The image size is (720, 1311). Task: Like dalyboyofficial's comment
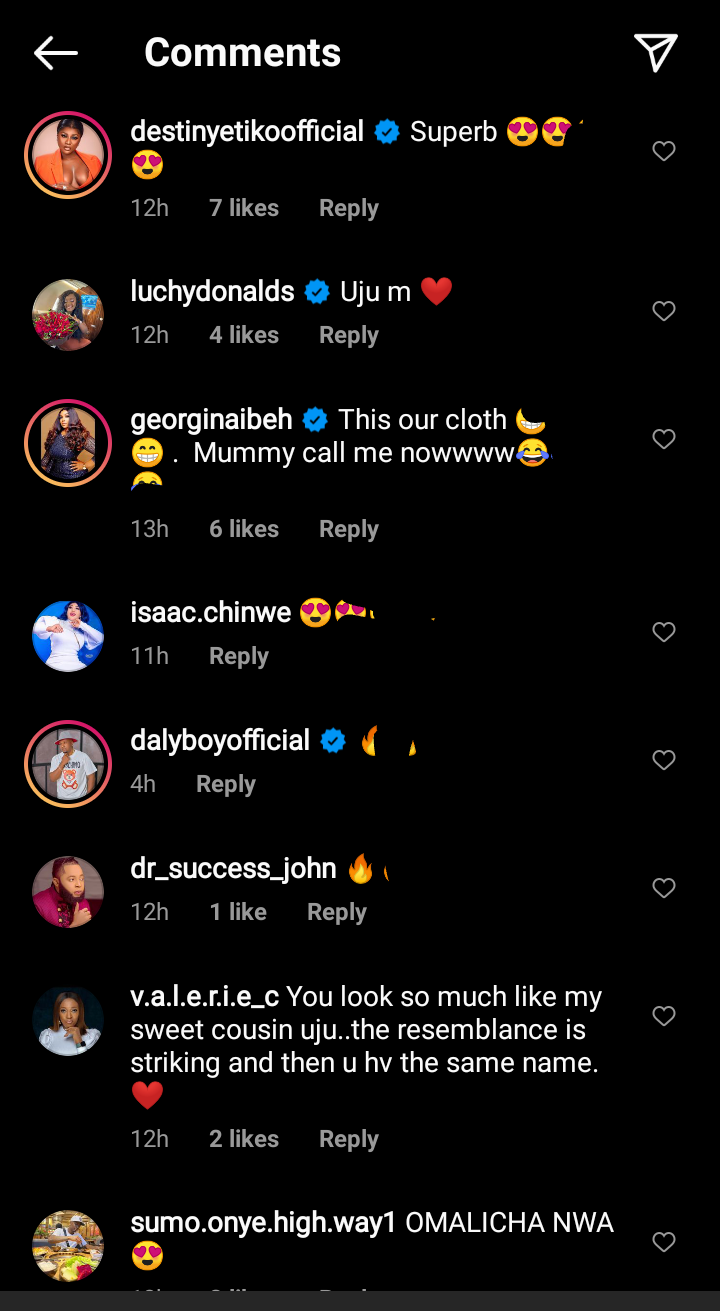click(x=664, y=760)
